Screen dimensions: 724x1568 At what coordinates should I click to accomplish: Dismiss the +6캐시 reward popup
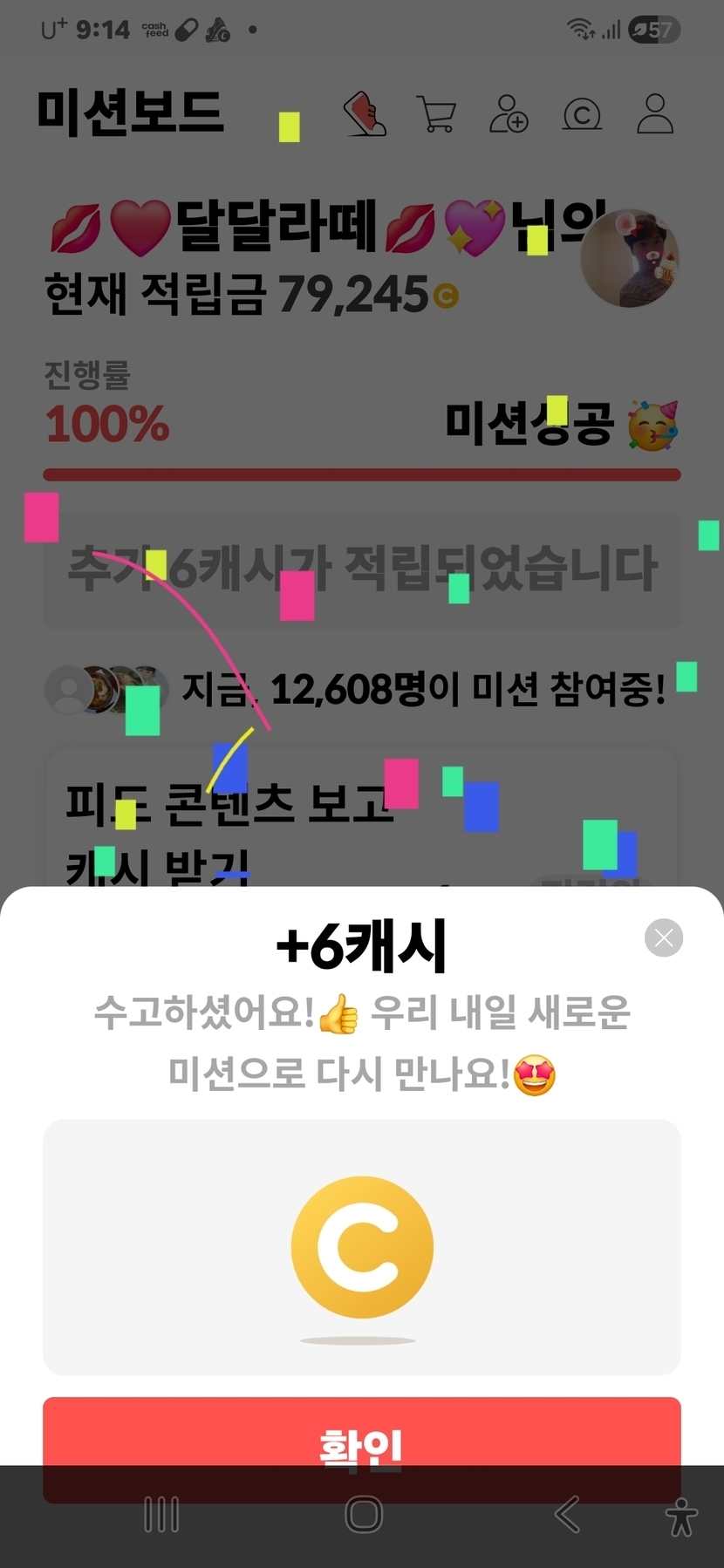(x=664, y=937)
